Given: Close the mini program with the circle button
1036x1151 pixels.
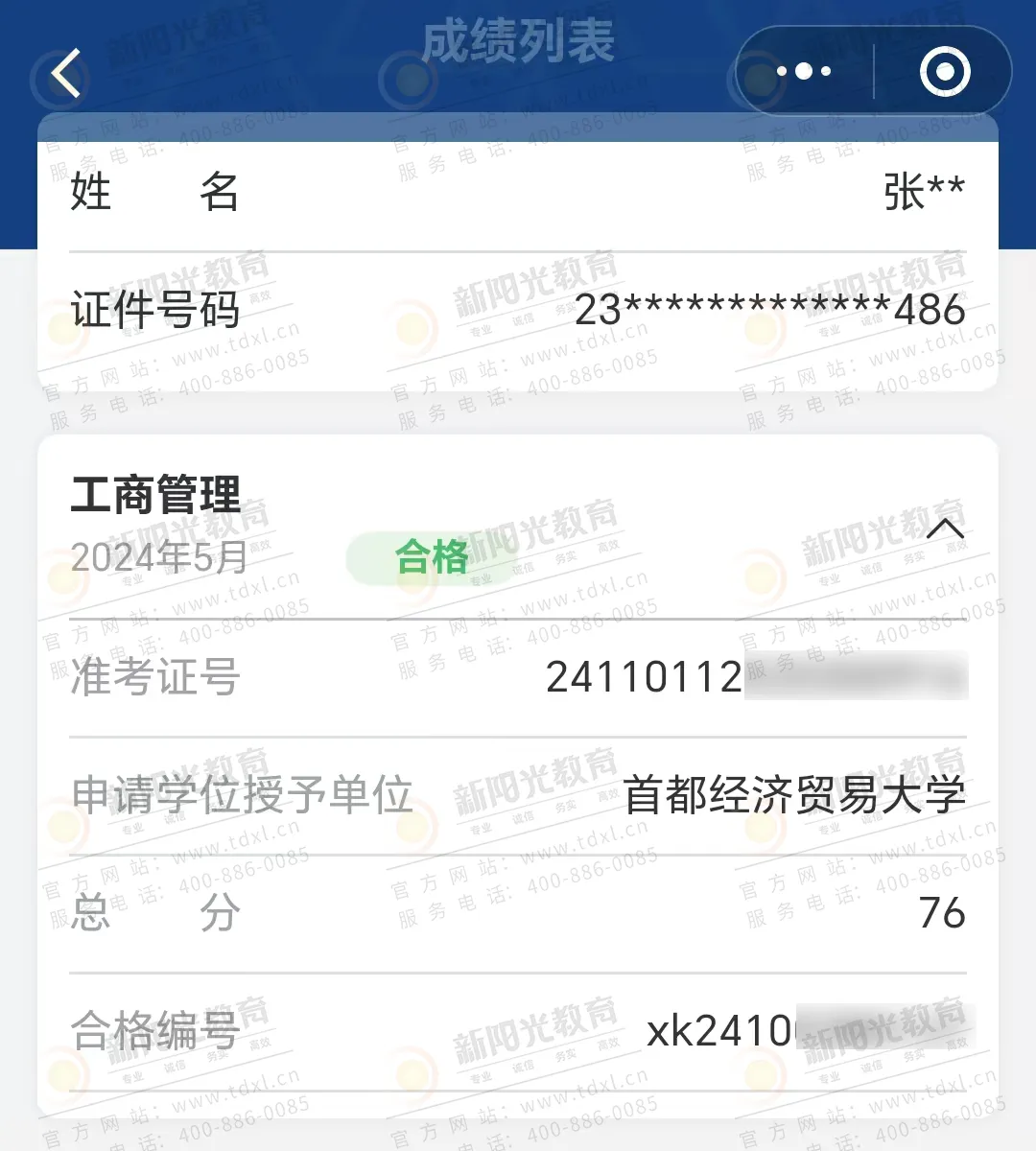Looking at the screenshot, I should pos(945,72).
